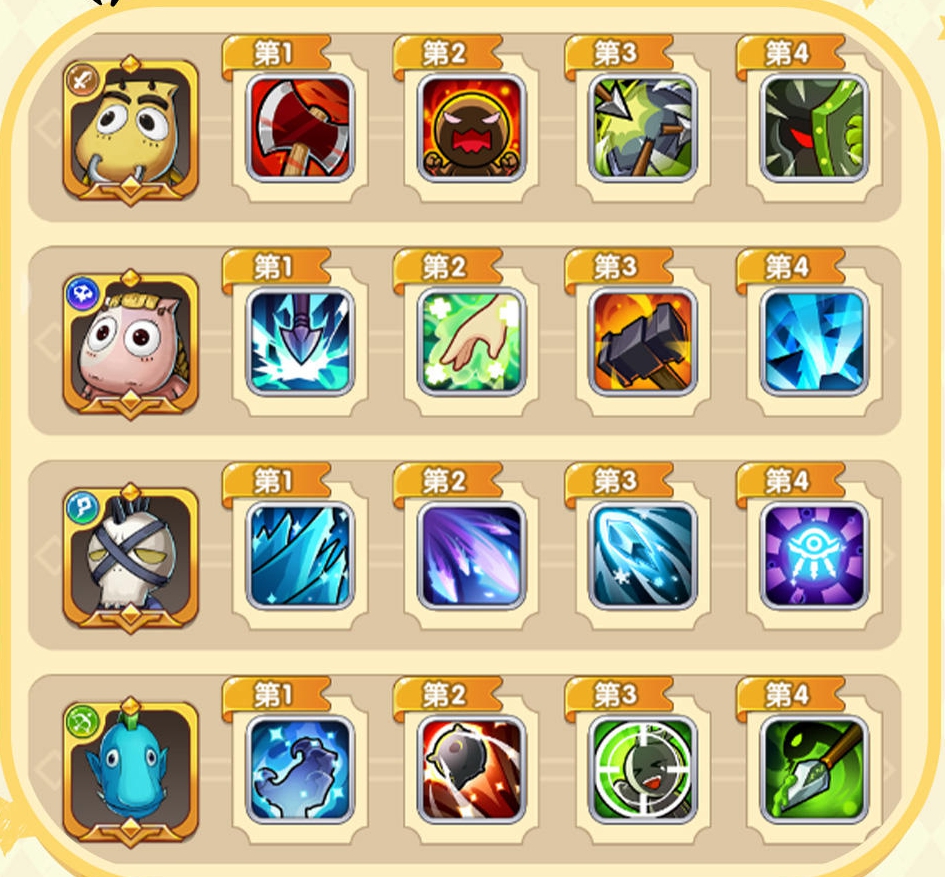View the green crosshair target skill
The width and height of the screenshot is (945, 877).
(x=642, y=769)
